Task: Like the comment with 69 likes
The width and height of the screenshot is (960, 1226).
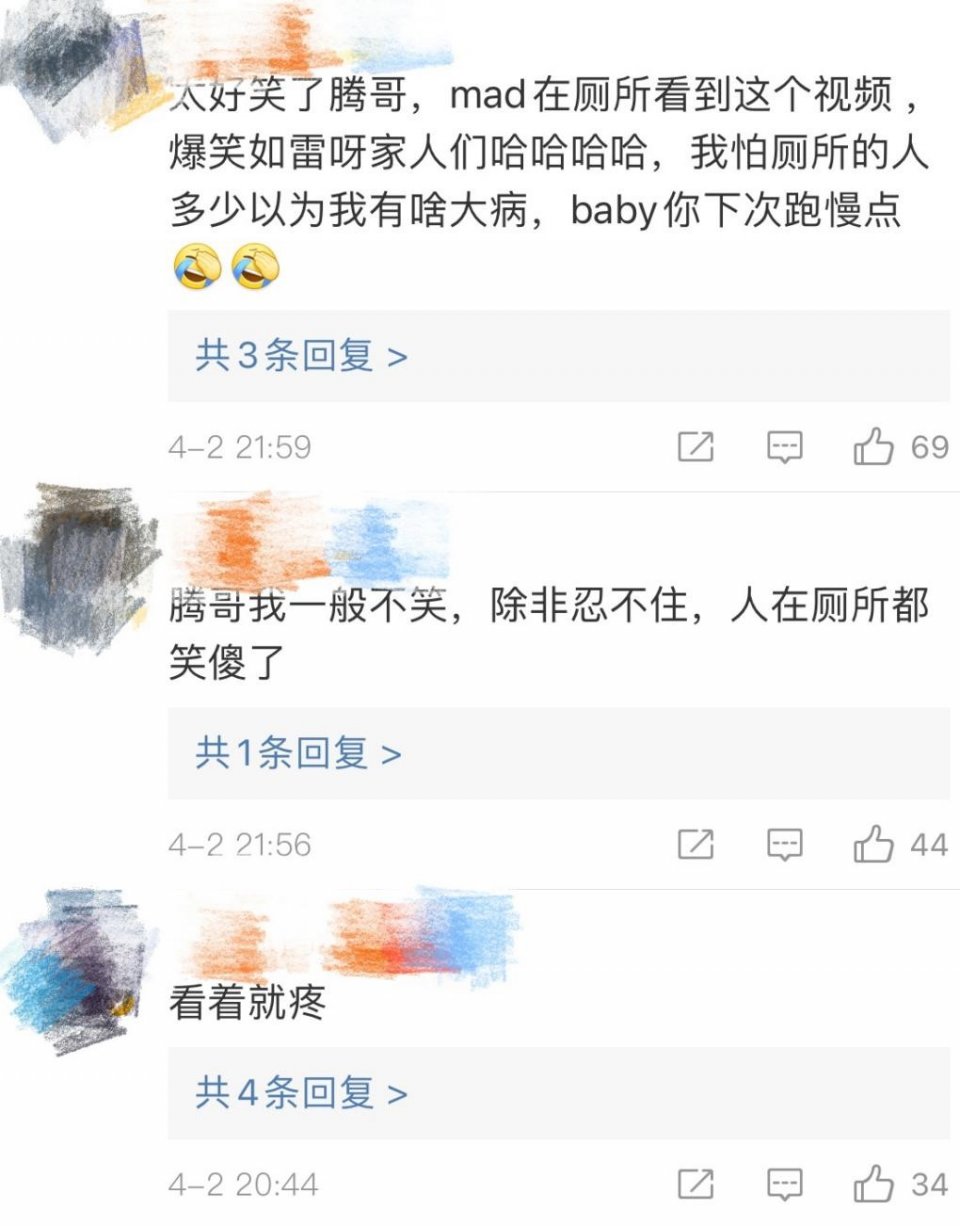Action: tap(873, 447)
